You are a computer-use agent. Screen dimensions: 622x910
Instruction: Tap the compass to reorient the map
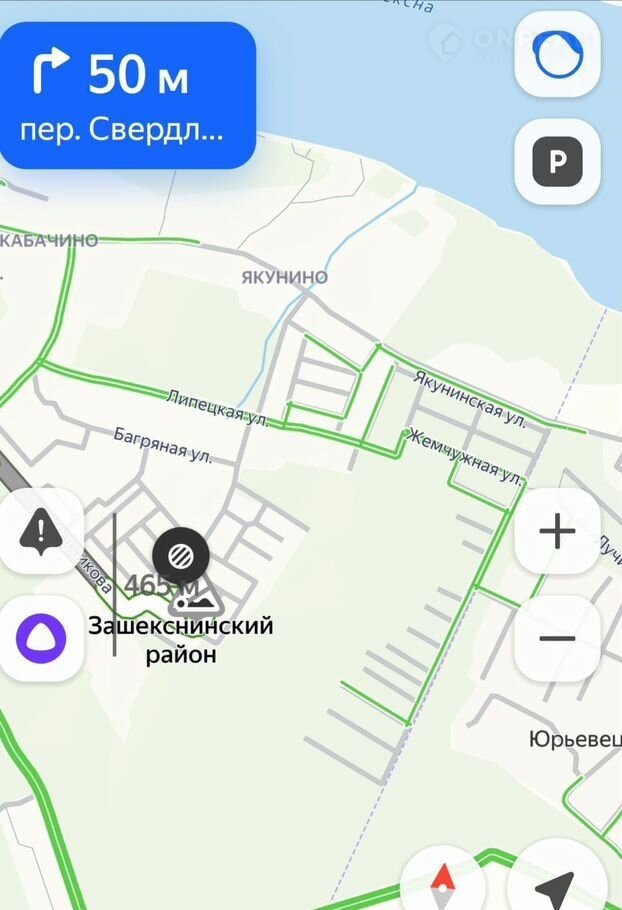pos(443,885)
